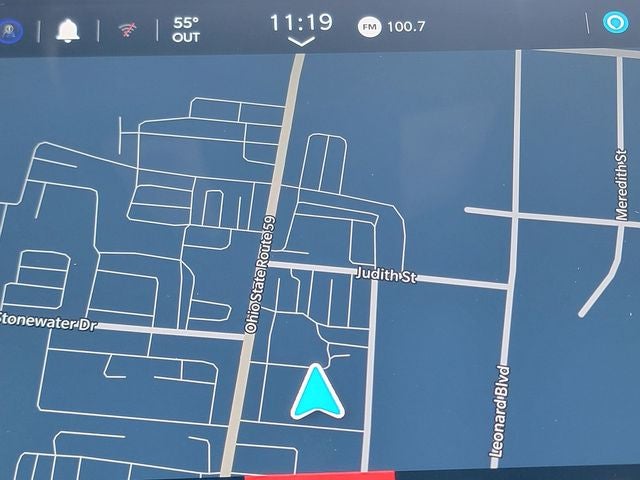The image size is (640, 480).
Task: Open the notifications bell
Action: click(x=68, y=30)
